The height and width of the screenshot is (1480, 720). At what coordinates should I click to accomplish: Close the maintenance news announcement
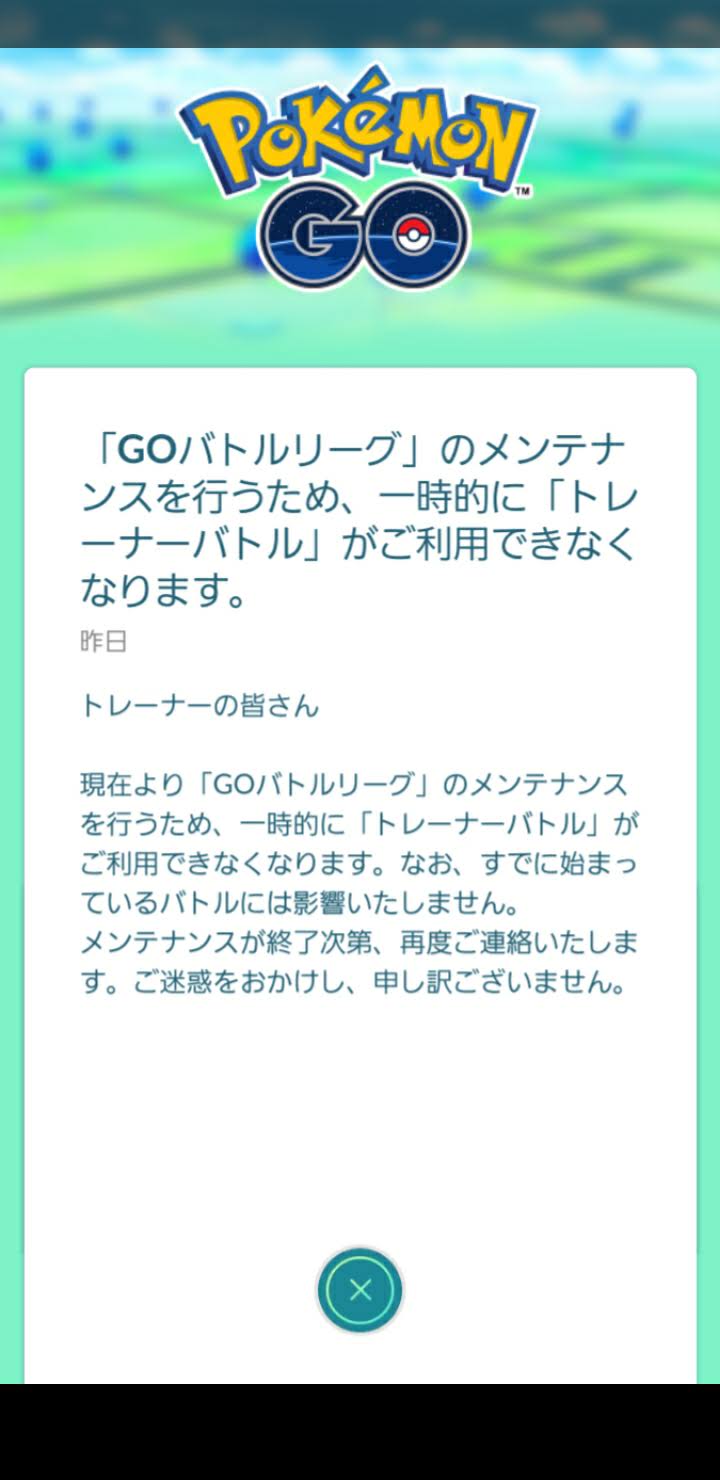pyautogui.click(x=360, y=1290)
